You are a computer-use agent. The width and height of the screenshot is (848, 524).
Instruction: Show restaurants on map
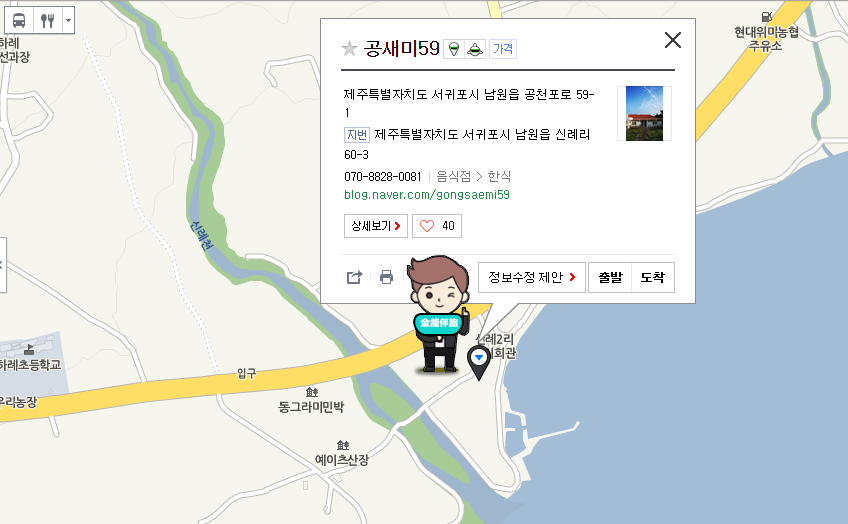pyautogui.click(x=47, y=20)
